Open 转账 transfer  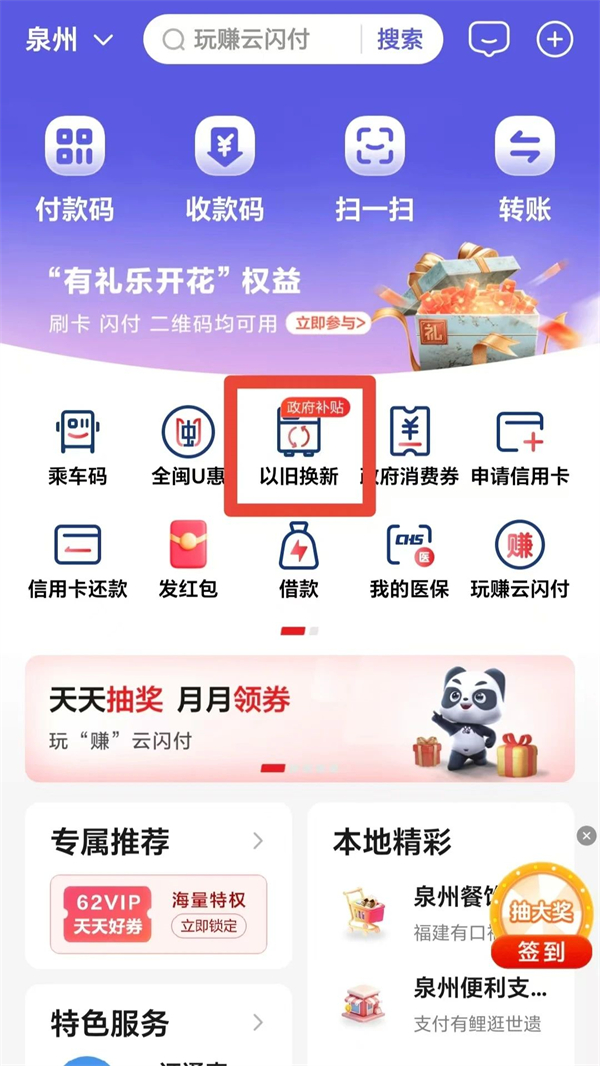(525, 168)
